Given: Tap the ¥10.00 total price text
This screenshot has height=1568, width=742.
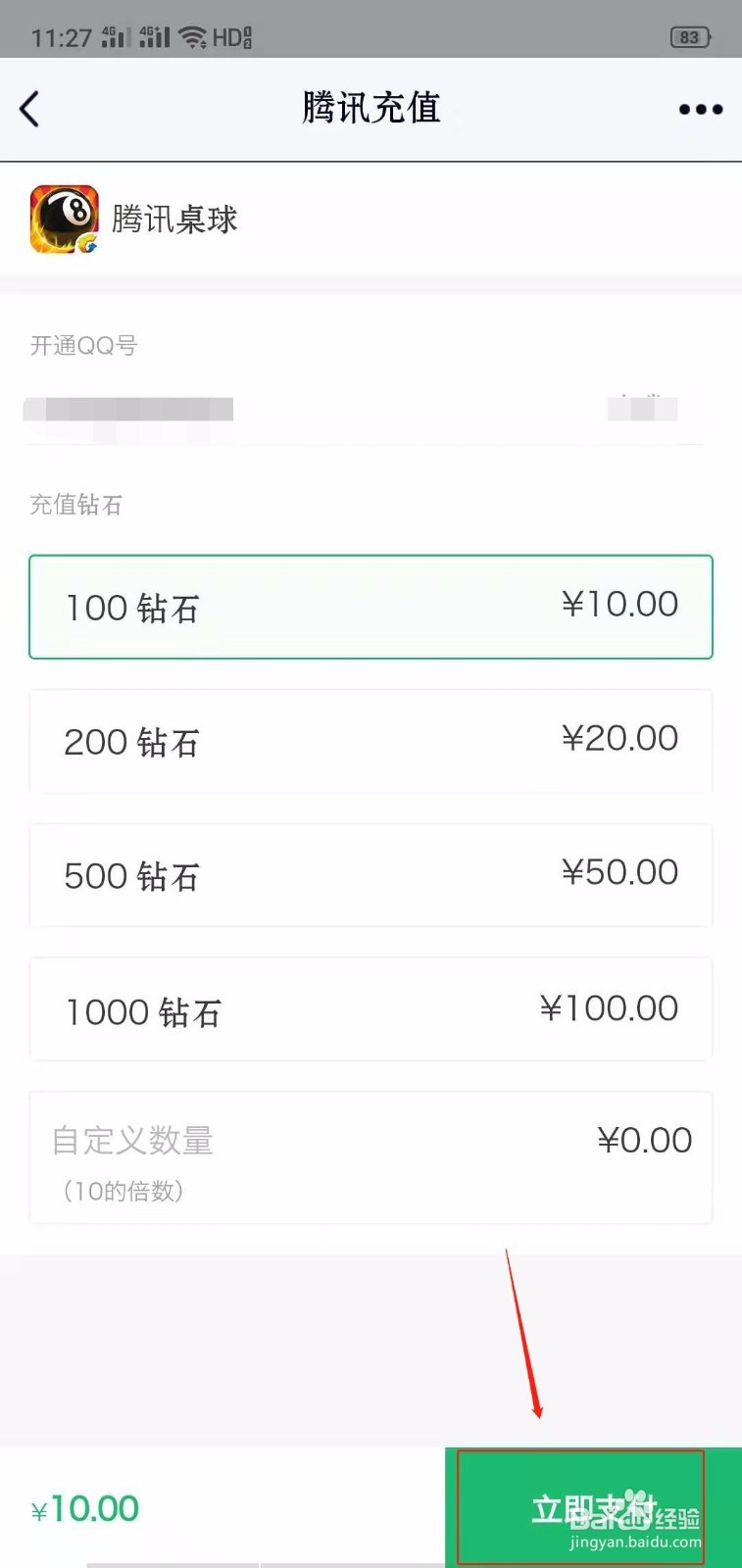Looking at the screenshot, I should click(x=86, y=1507).
